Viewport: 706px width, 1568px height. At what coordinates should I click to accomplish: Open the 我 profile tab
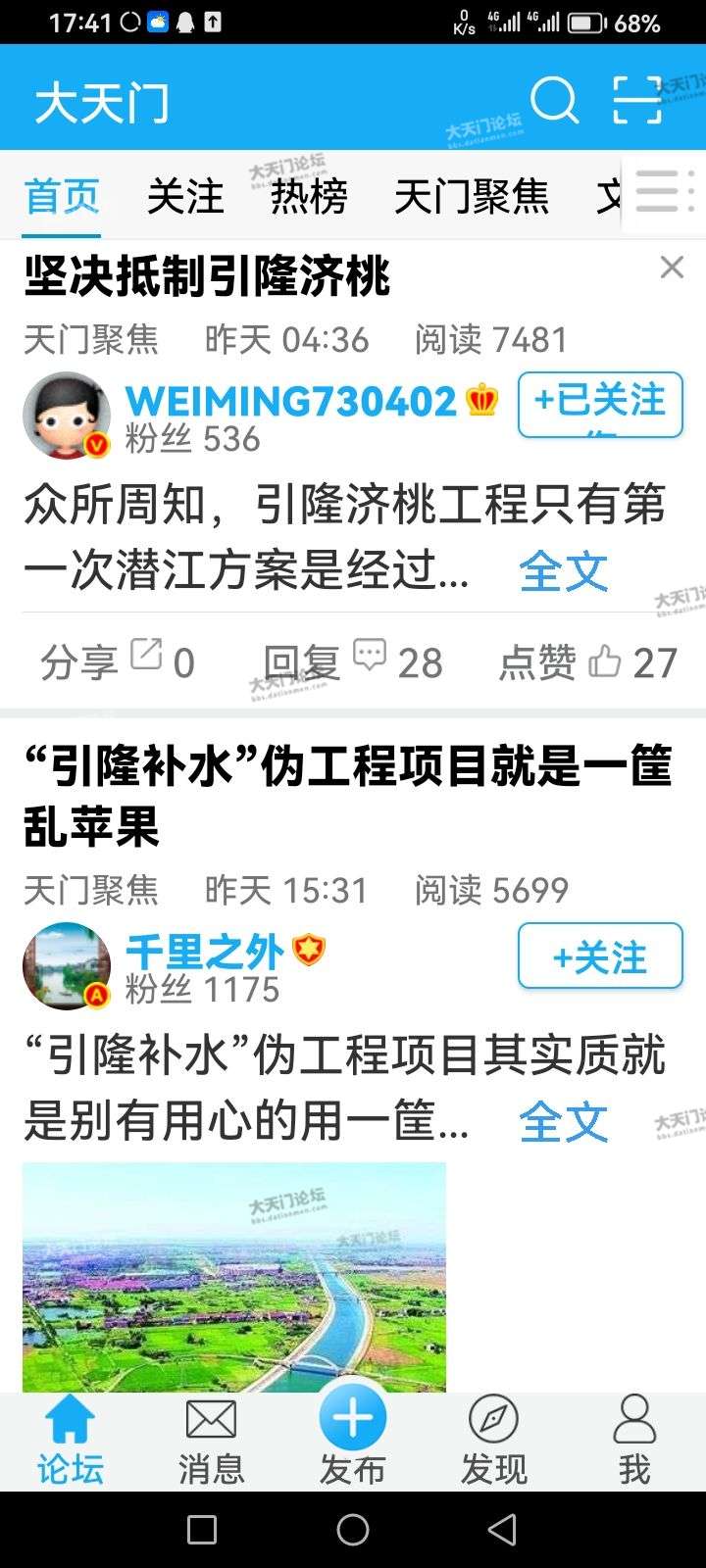pyautogui.click(x=634, y=1442)
